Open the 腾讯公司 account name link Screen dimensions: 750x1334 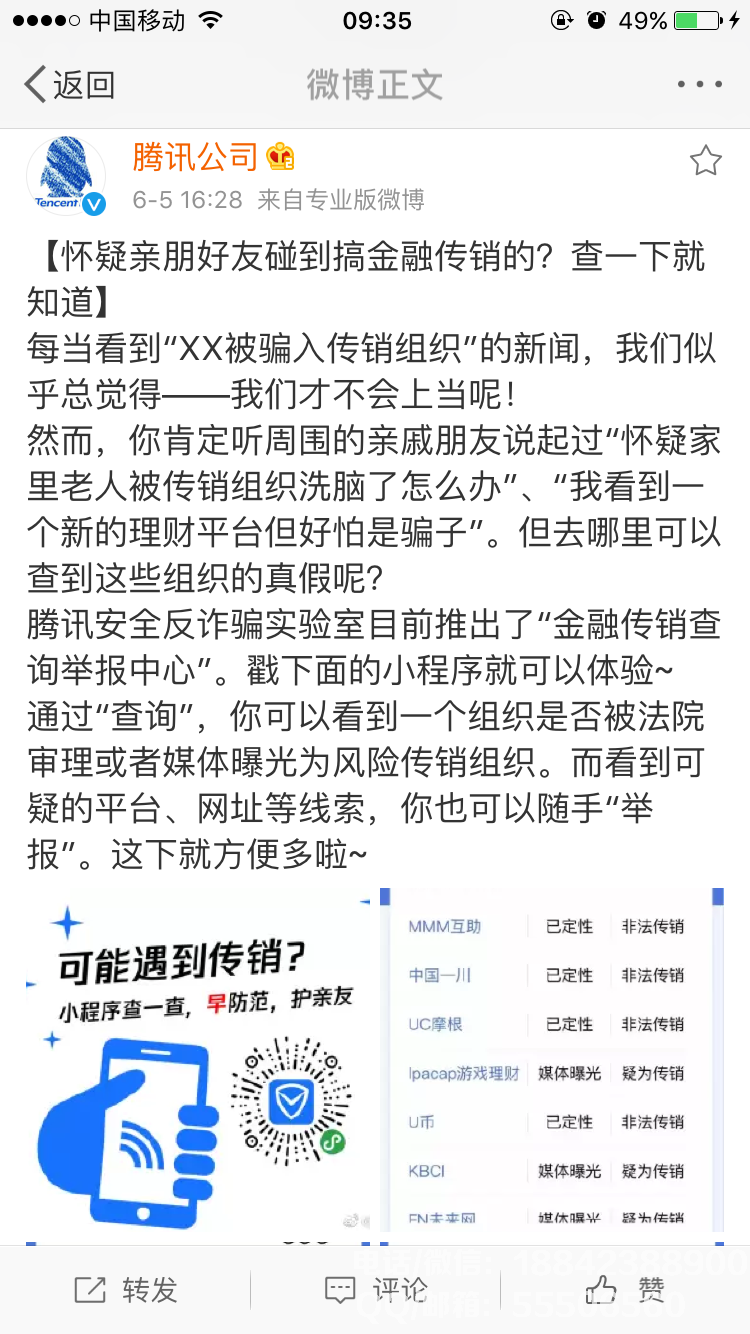point(196,157)
